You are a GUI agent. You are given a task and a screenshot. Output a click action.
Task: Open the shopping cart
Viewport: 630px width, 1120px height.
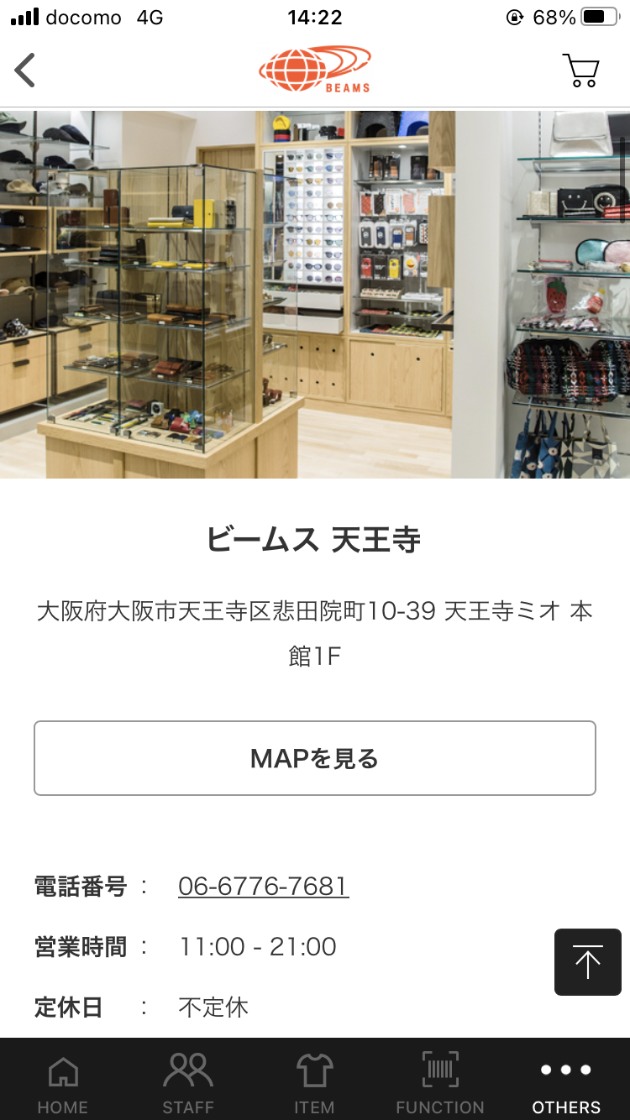[x=581, y=70]
